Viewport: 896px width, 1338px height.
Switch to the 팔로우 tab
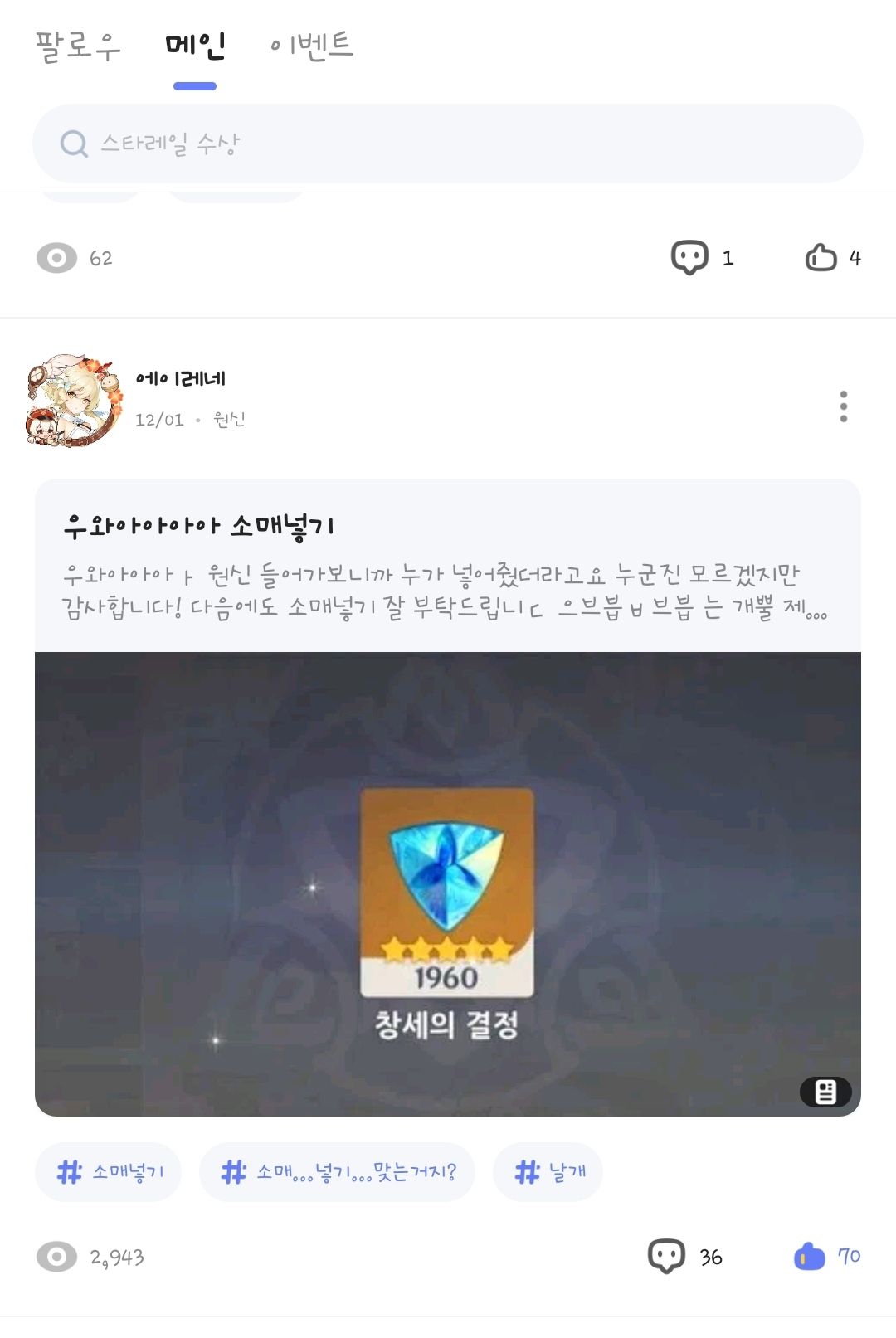77,46
